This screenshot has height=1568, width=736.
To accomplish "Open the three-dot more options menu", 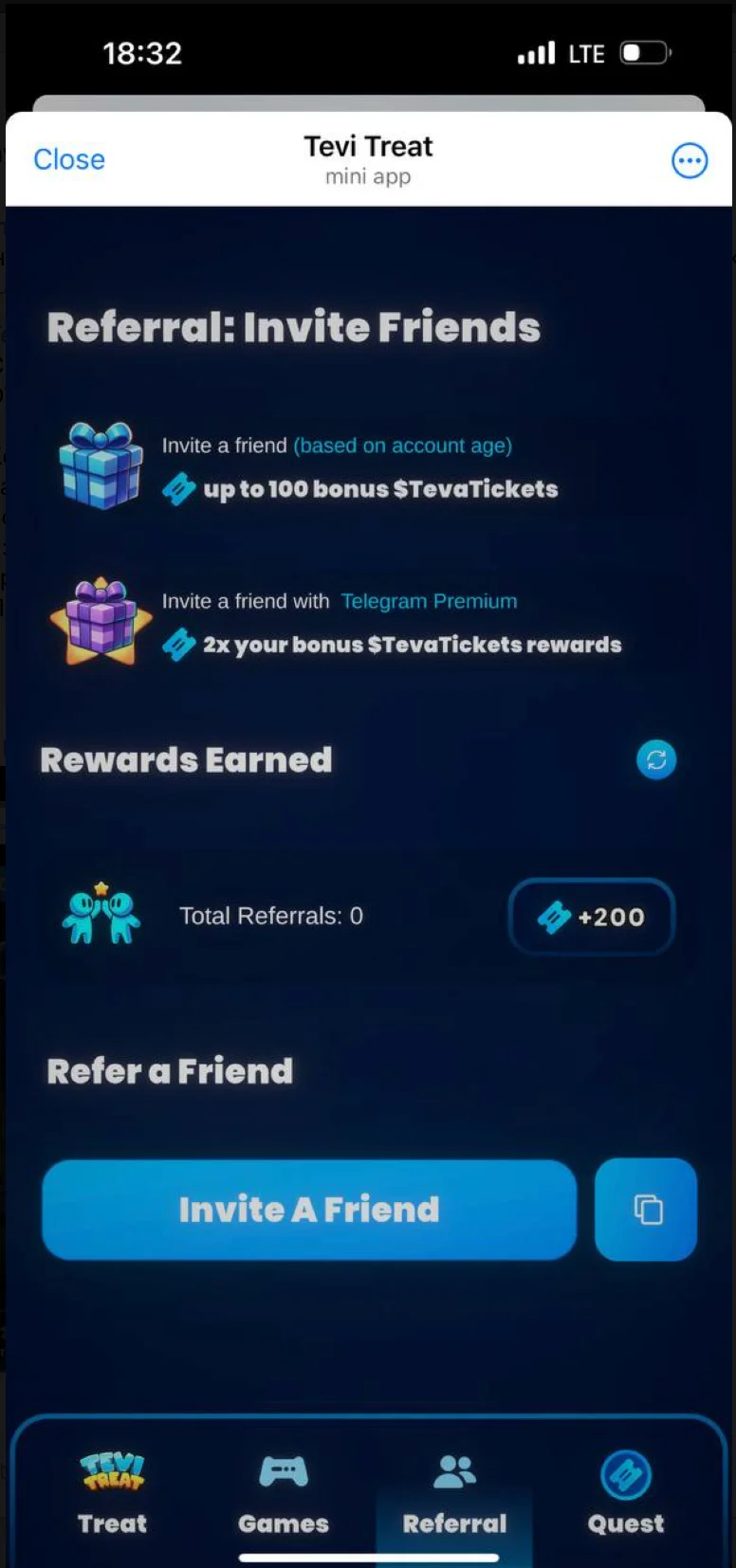I will [x=690, y=160].
